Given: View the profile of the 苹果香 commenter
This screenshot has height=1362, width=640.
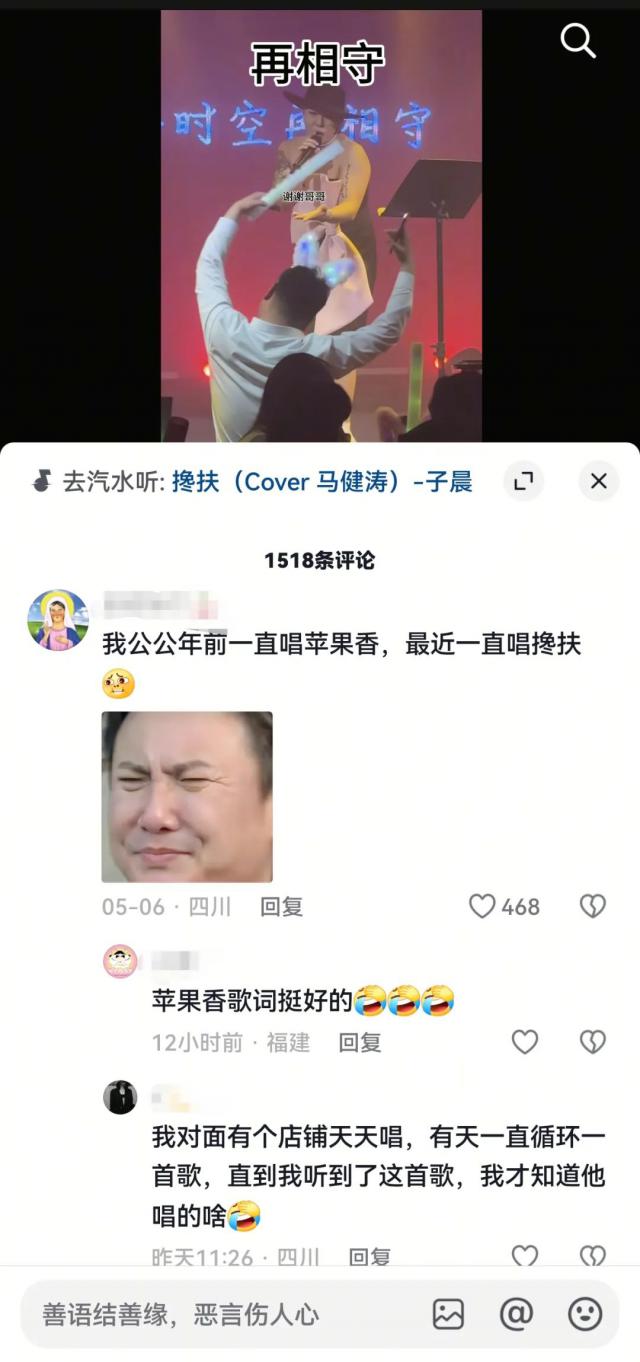Looking at the screenshot, I should point(58,620).
